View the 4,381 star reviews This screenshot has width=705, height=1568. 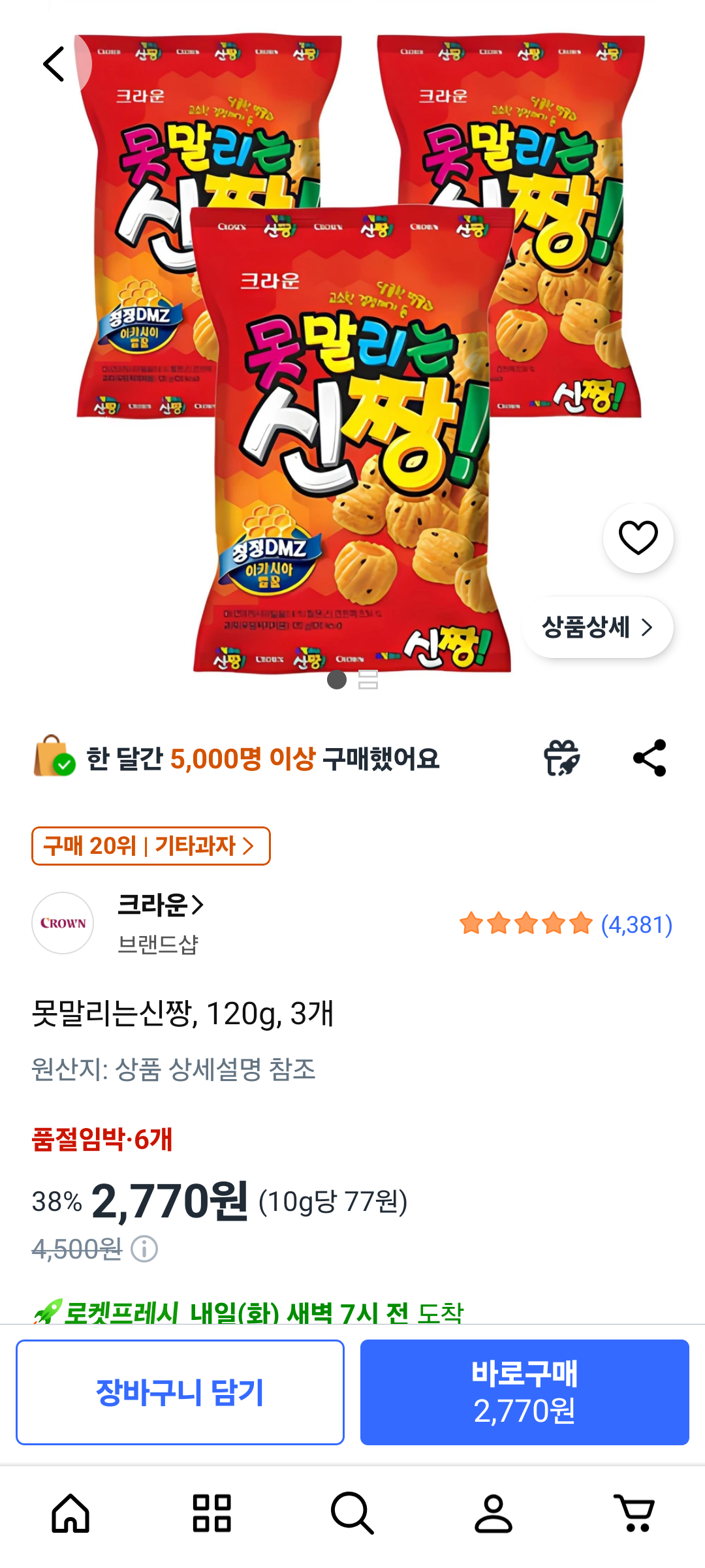[x=565, y=924]
